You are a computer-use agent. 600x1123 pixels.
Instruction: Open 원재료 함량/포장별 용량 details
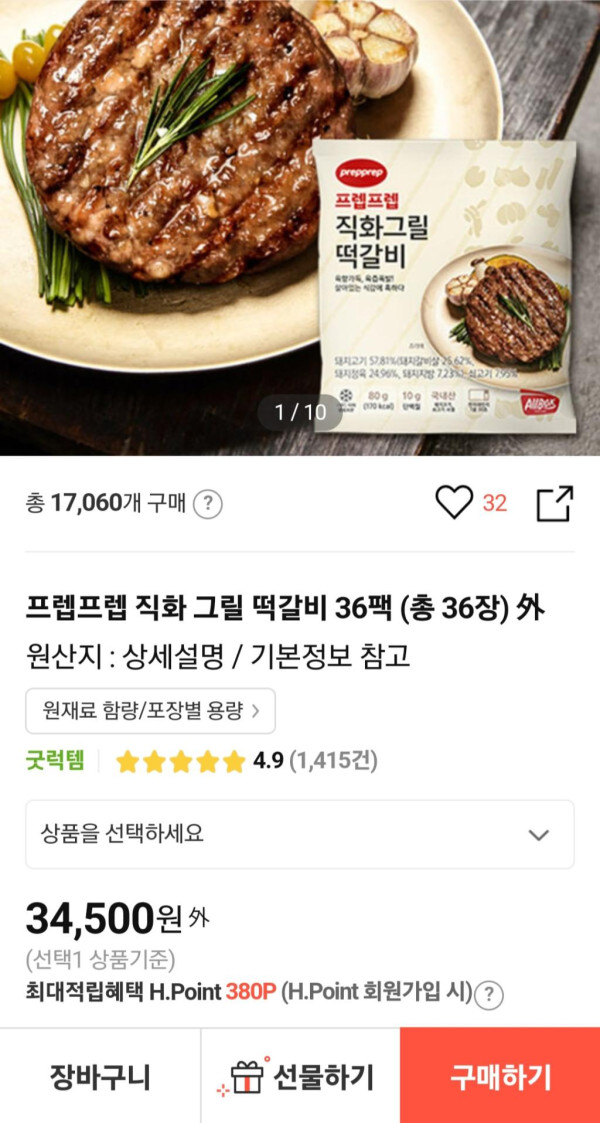click(x=150, y=711)
